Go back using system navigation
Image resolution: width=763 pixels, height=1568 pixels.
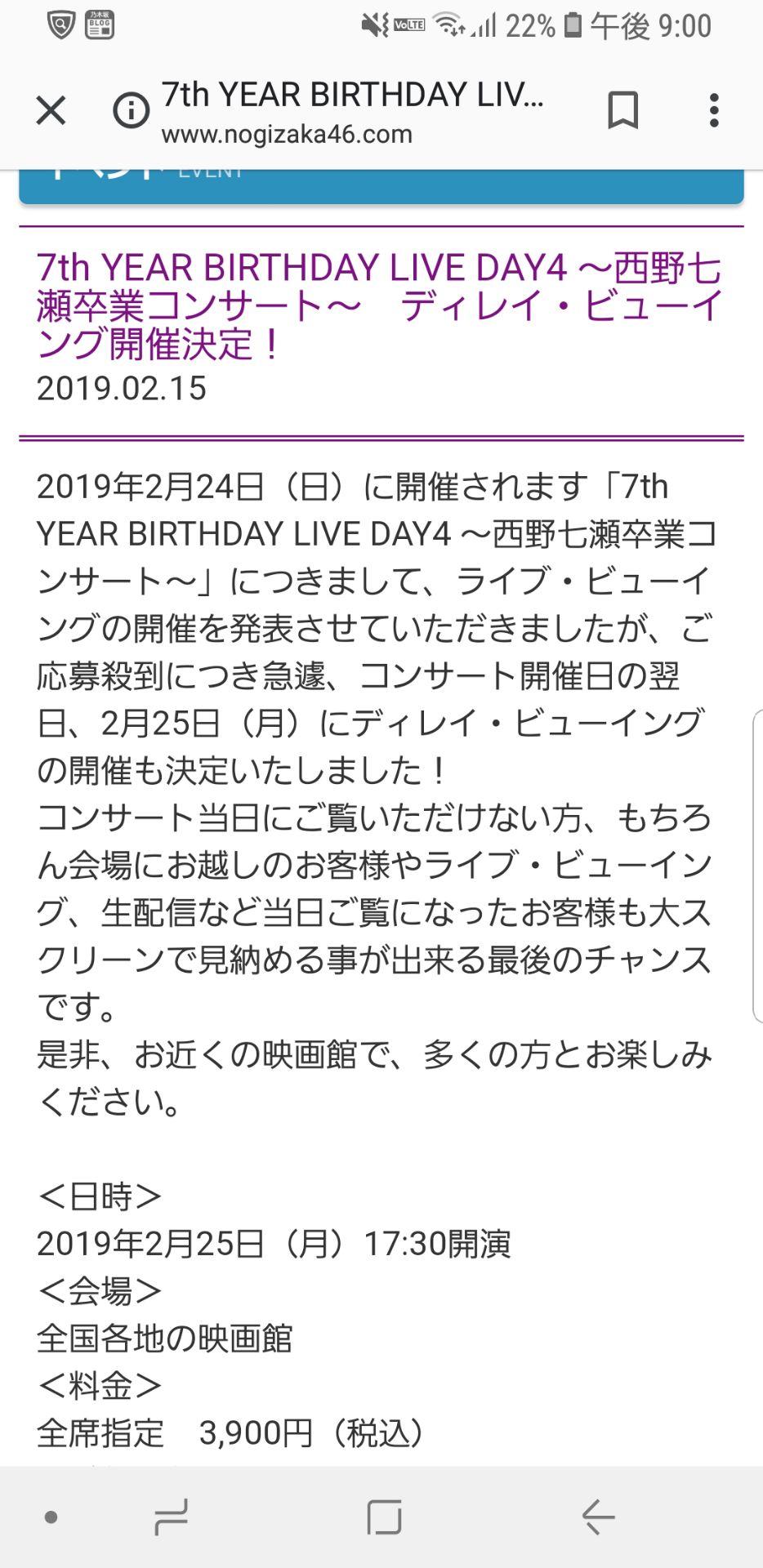598,1517
